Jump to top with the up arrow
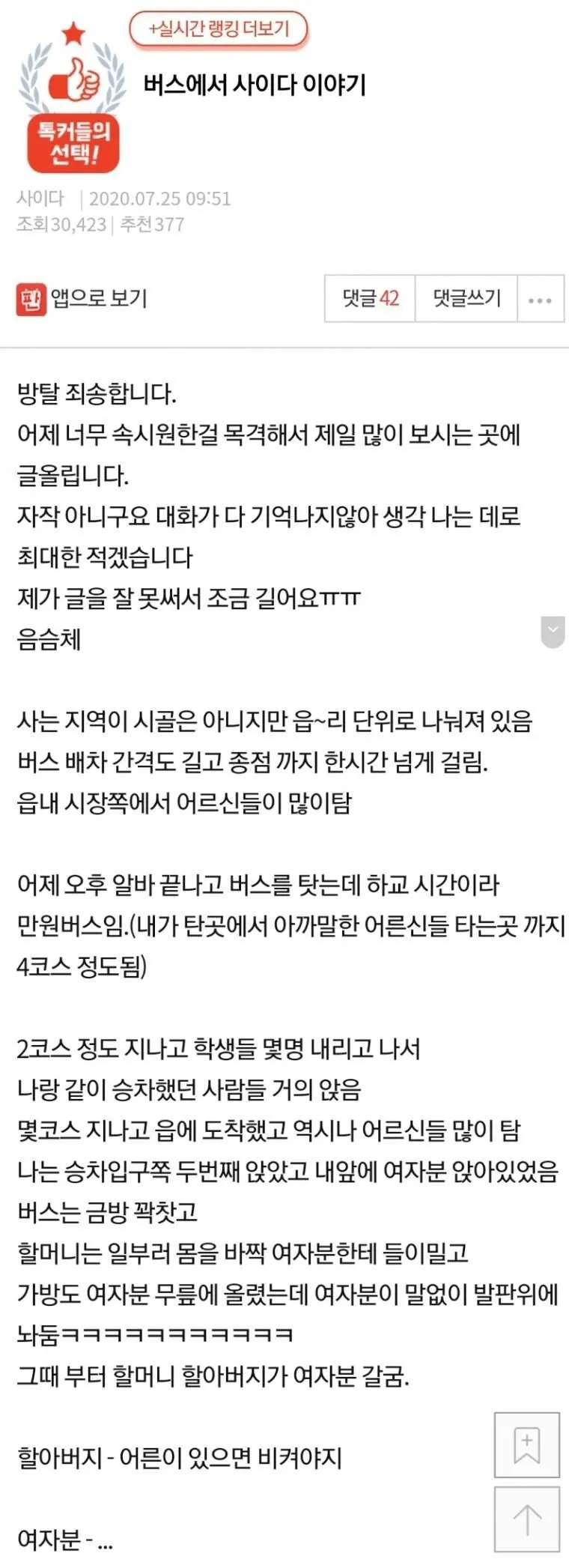 (526, 1520)
